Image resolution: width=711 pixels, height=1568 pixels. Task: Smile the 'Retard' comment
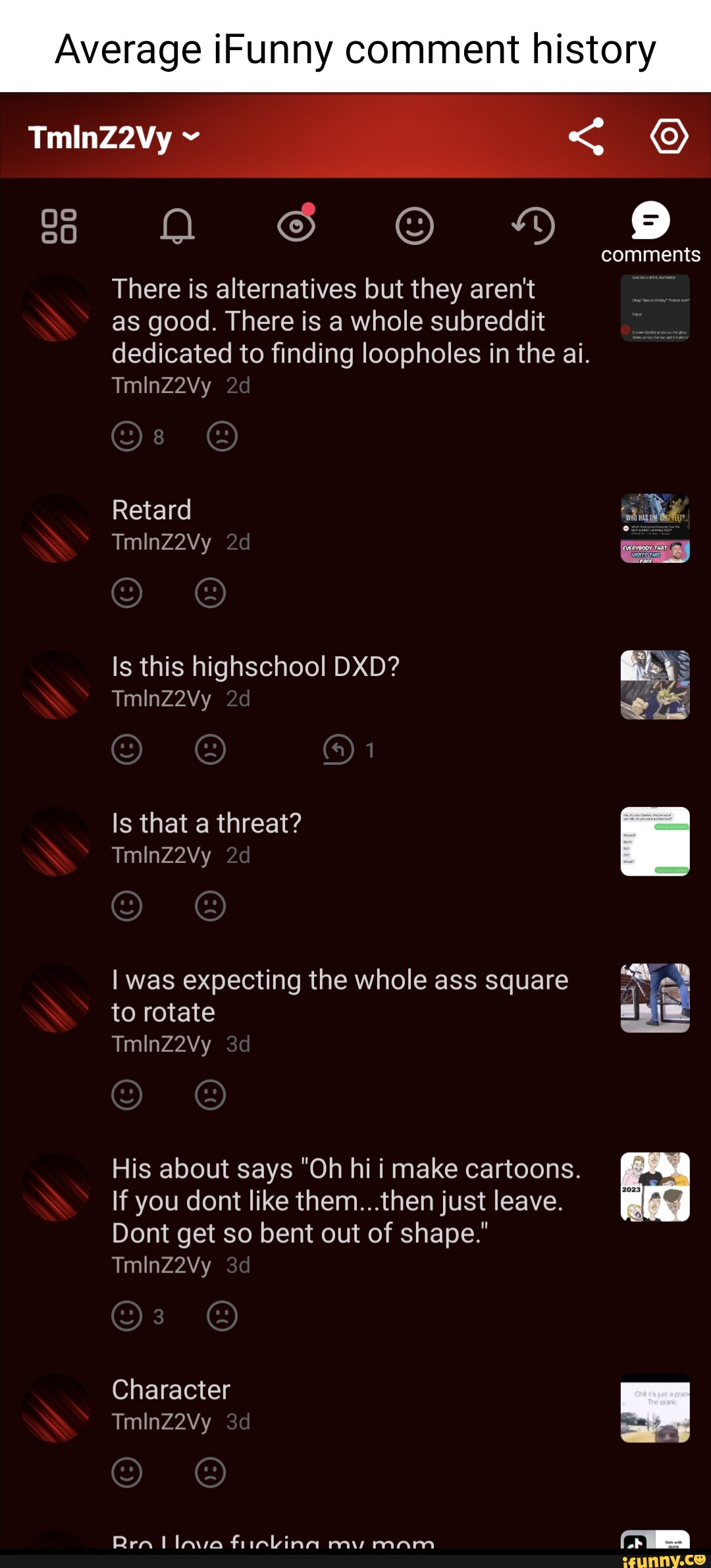tap(126, 592)
